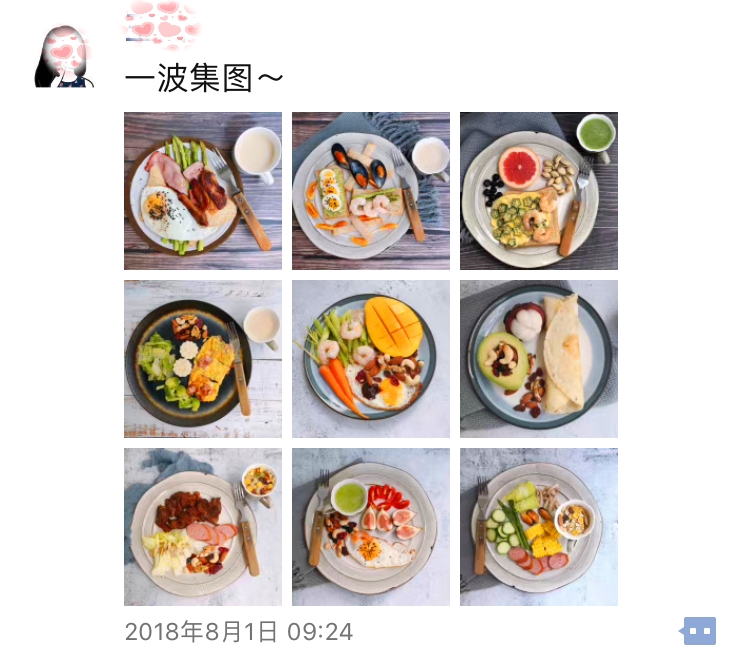Open the mussels and shrimp toast photo
Screen dimensions: 750x661
[x=370, y=191]
